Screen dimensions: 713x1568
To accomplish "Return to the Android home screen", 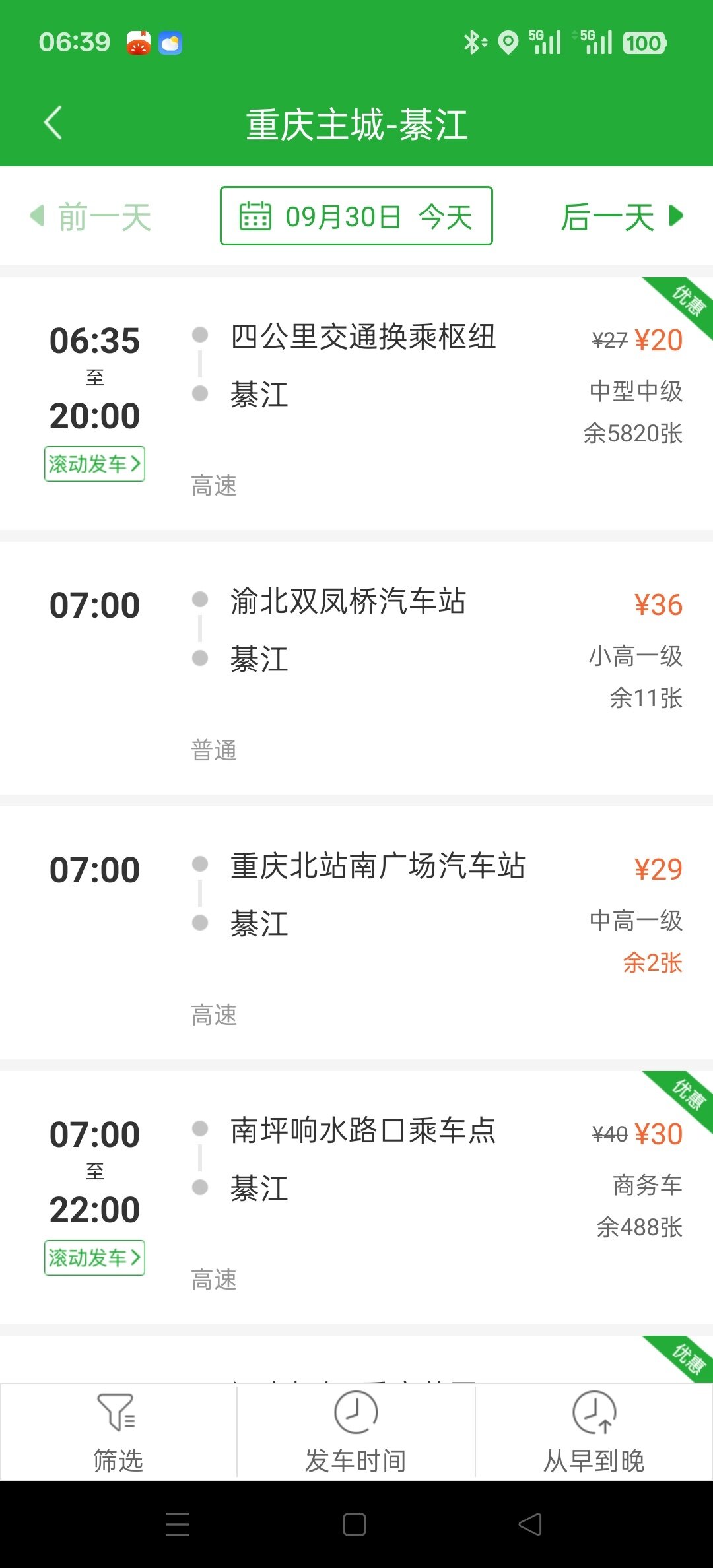I will (355, 1524).
